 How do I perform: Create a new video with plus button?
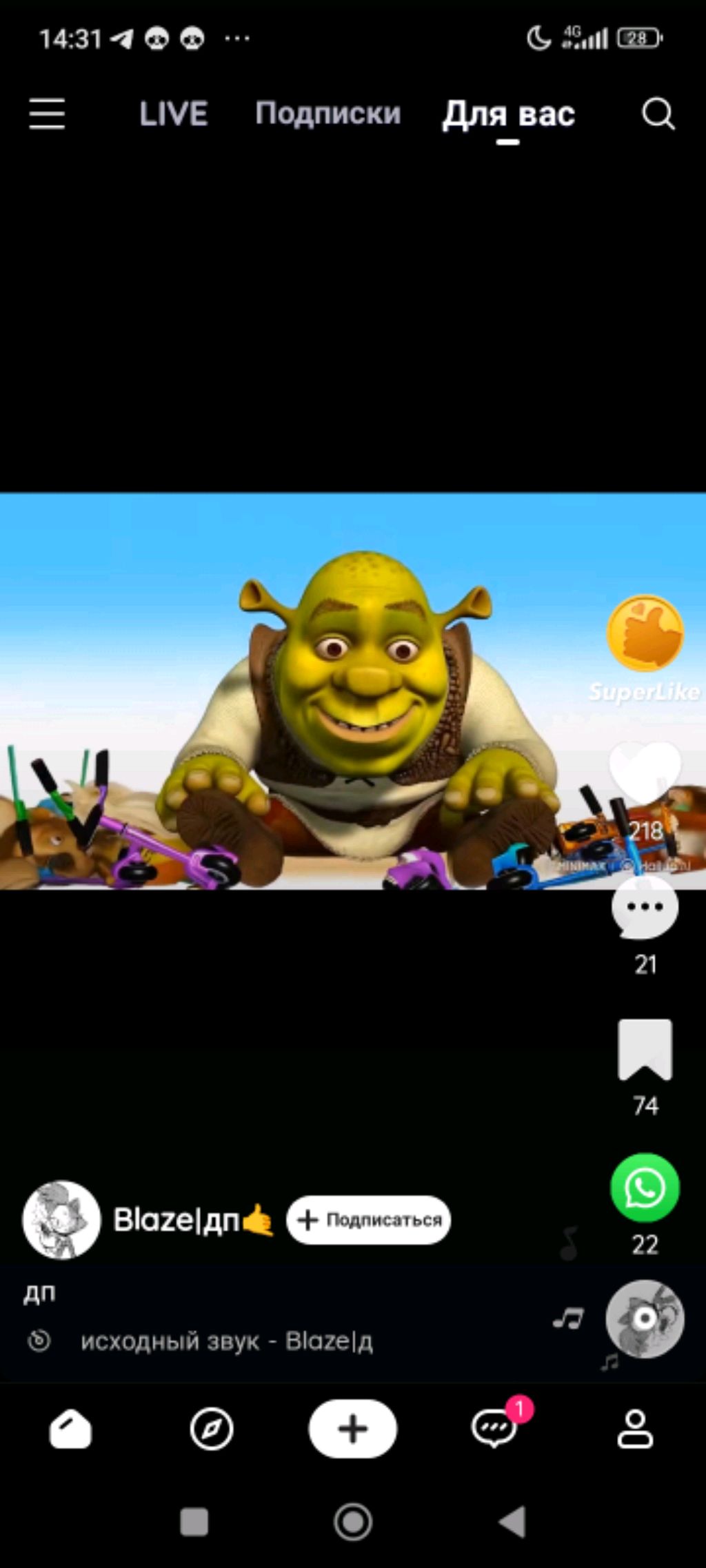click(352, 1429)
